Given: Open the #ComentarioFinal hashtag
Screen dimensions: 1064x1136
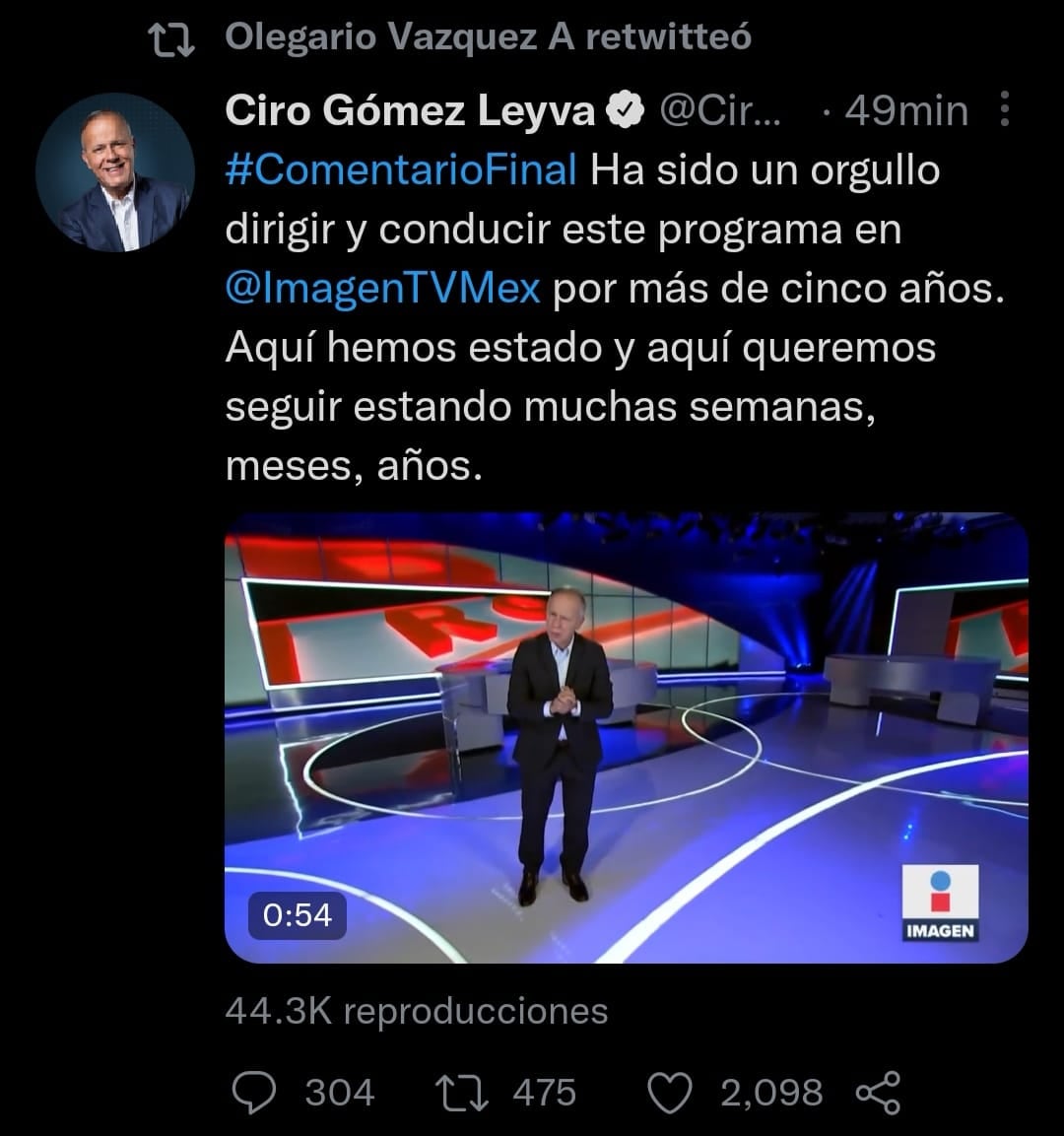Looking at the screenshot, I should pyautogui.click(x=401, y=170).
